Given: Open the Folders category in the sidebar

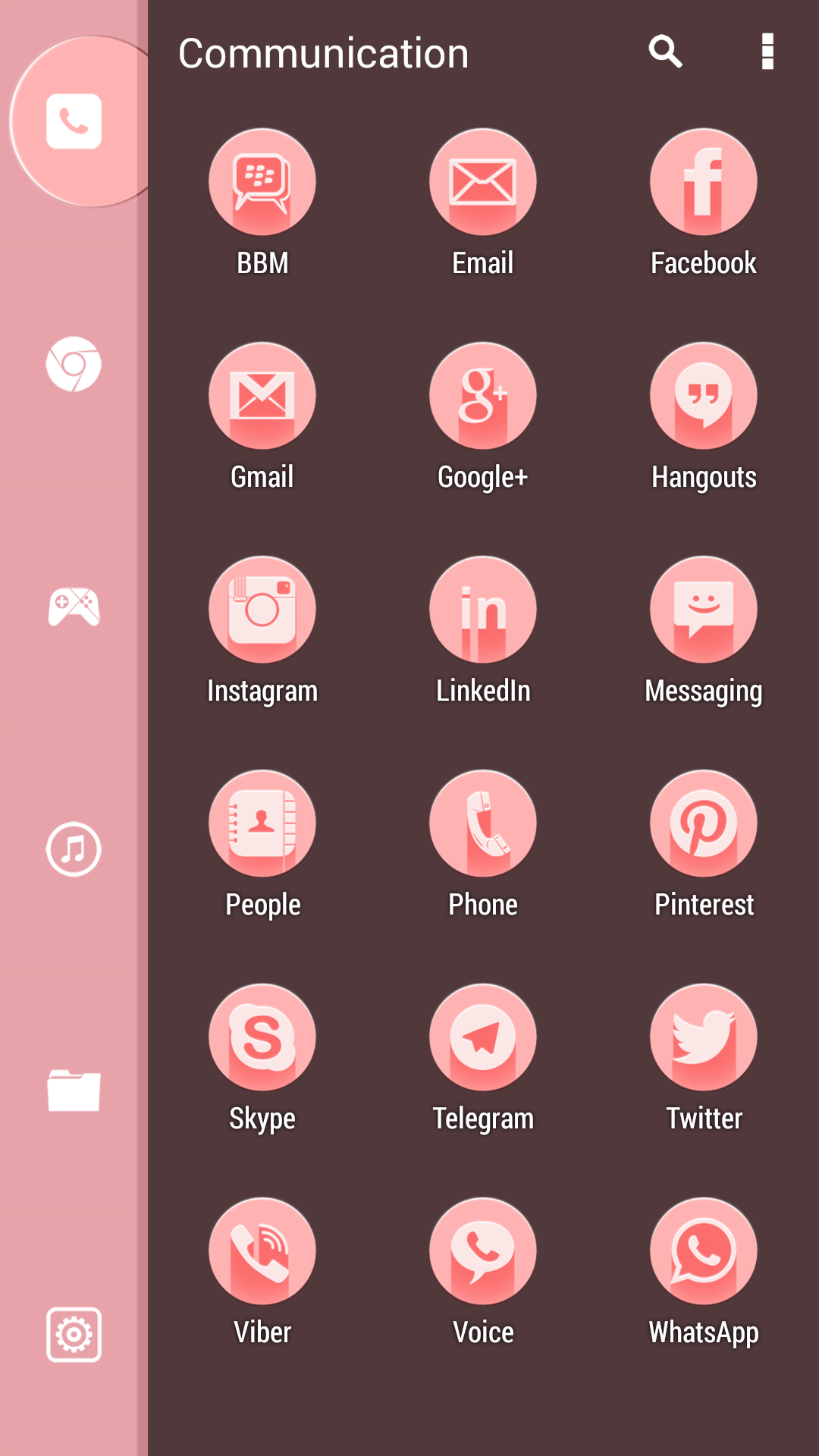Looking at the screenshot, I should click(x=73, y=1092).
